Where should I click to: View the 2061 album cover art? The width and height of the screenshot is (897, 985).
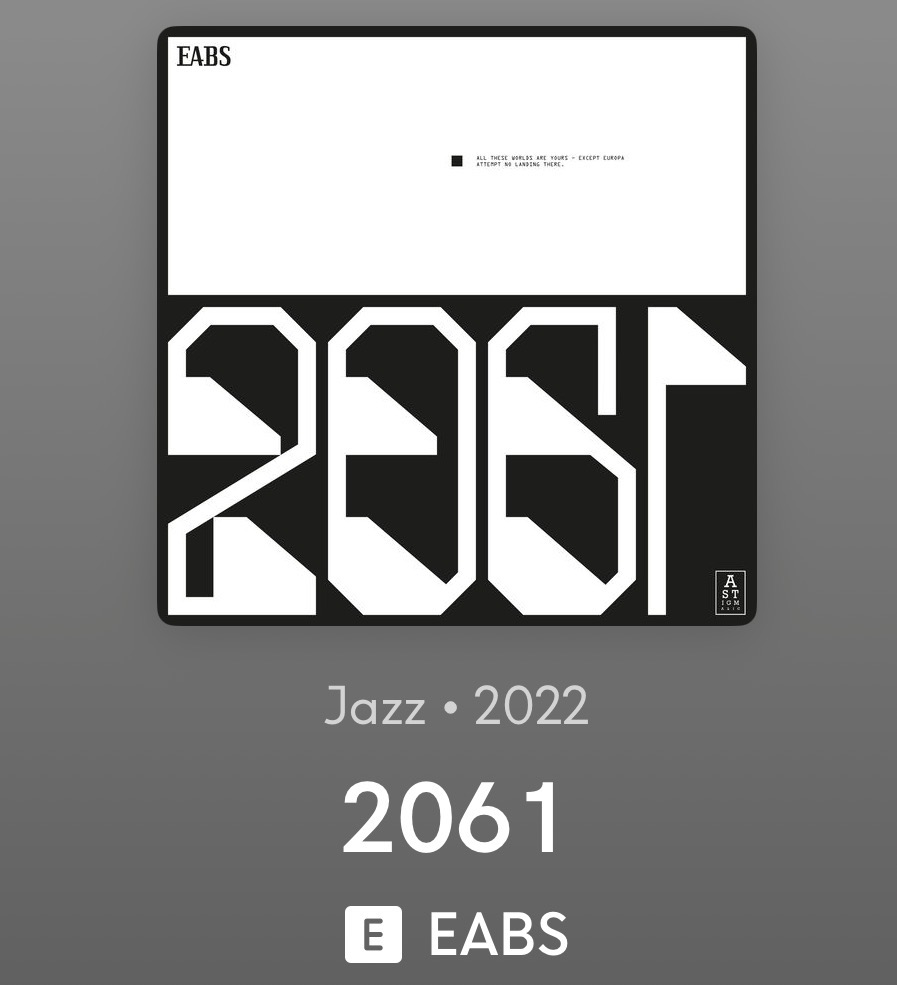457,326
